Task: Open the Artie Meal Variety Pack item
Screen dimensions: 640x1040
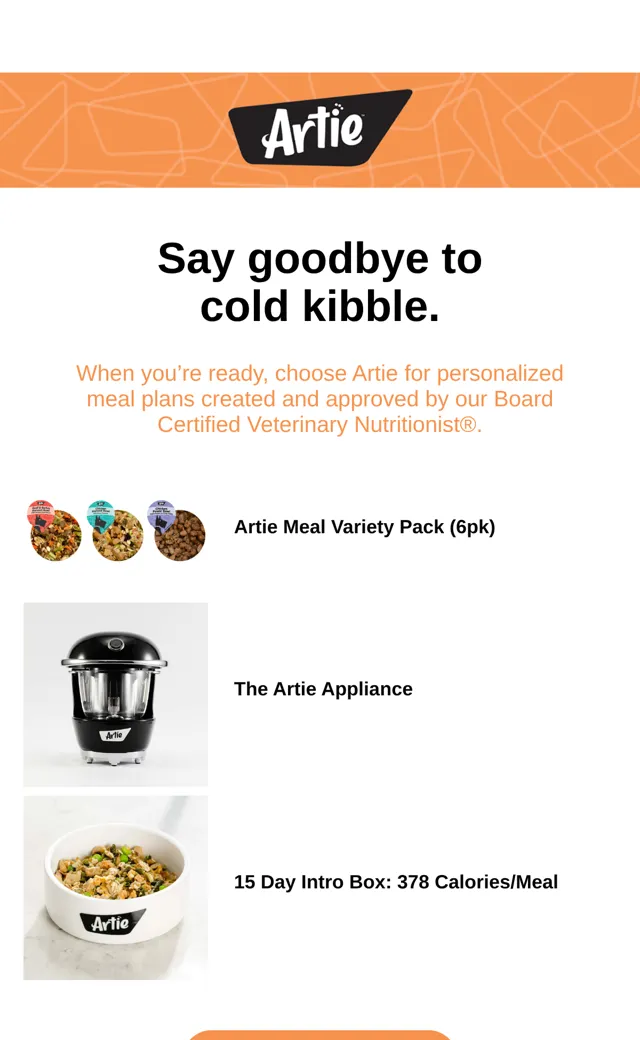Action: pos(364,527)
